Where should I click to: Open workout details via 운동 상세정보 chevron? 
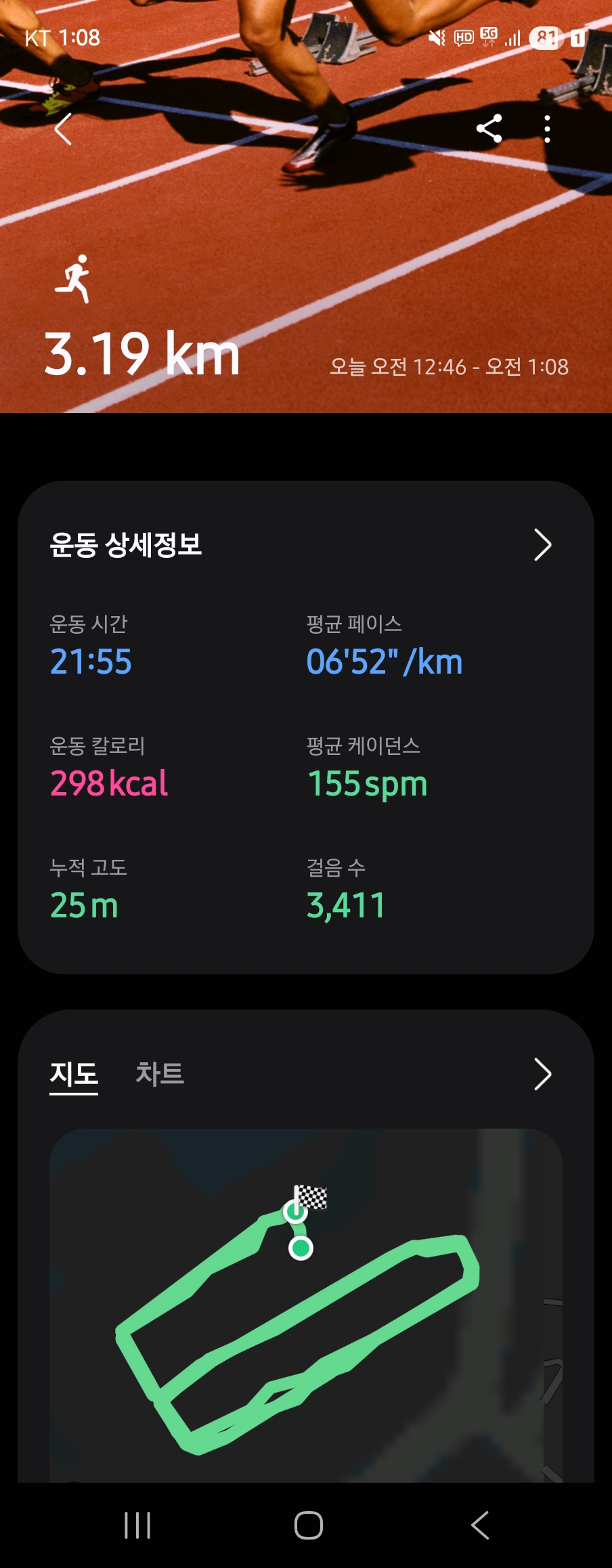click(x=542, y=545)
